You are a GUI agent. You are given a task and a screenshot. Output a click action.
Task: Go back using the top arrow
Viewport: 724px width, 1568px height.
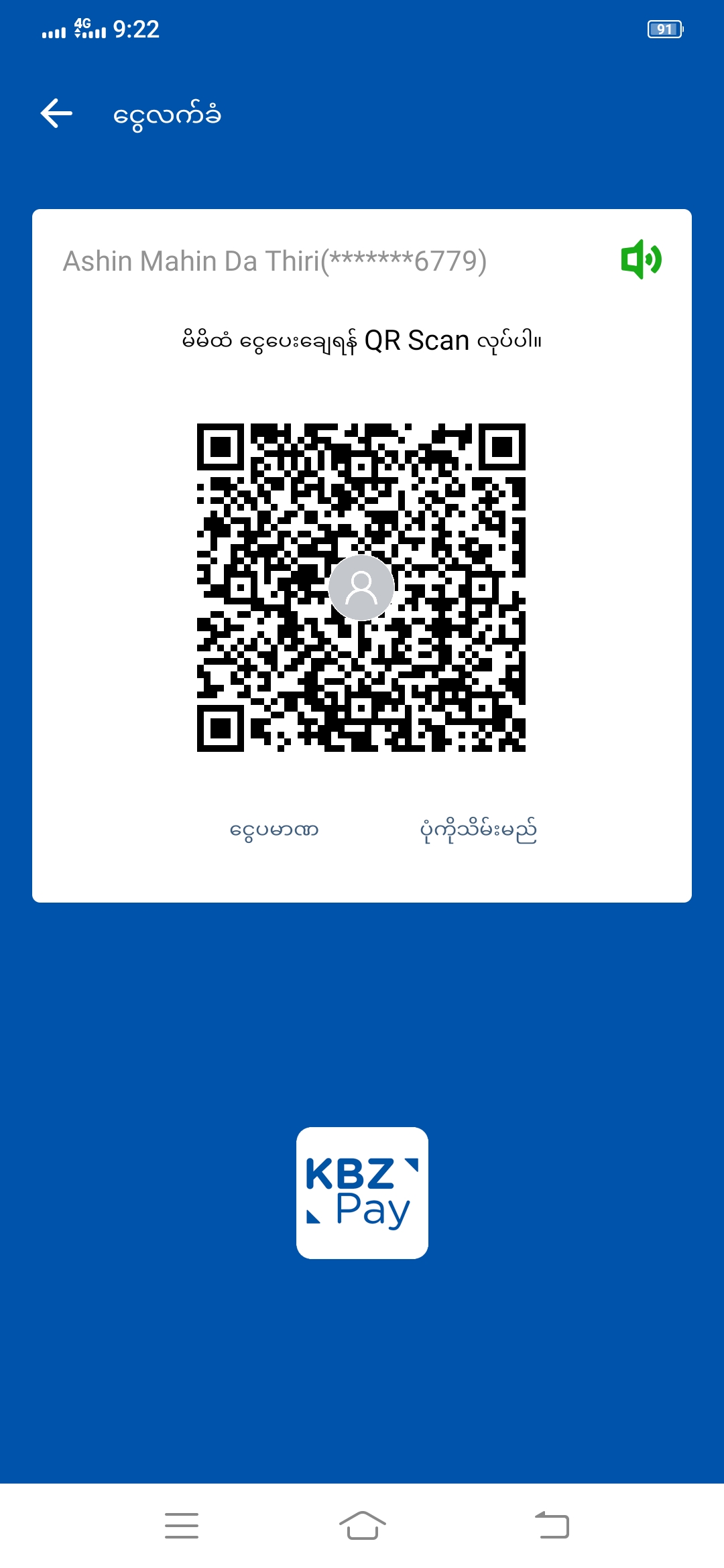(x=57, y=113)
